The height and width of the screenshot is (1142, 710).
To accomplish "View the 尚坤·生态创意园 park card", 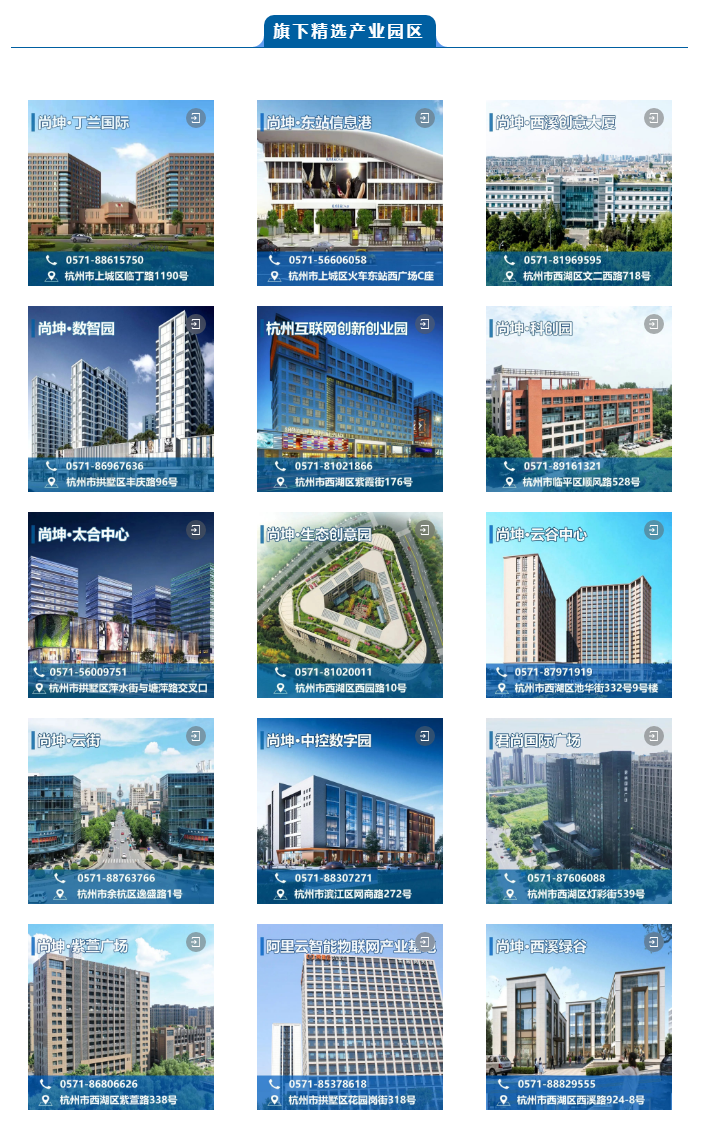I will pyautogui.click(x=350, y=605).
